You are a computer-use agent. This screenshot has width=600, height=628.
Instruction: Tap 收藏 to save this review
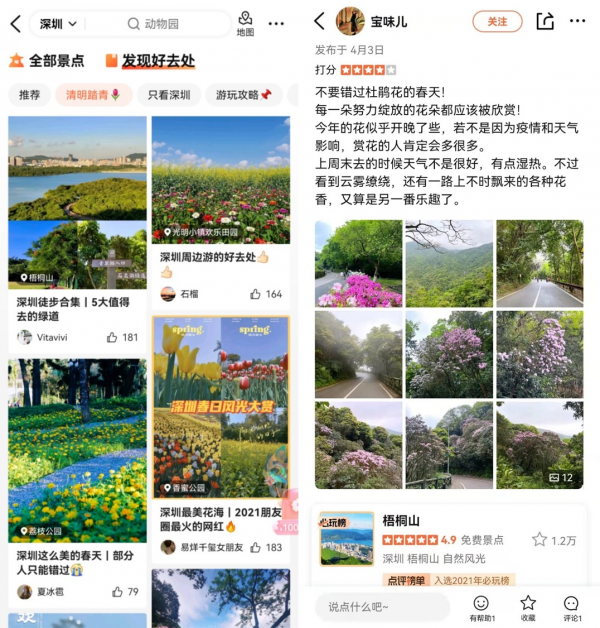pos(527,607)
